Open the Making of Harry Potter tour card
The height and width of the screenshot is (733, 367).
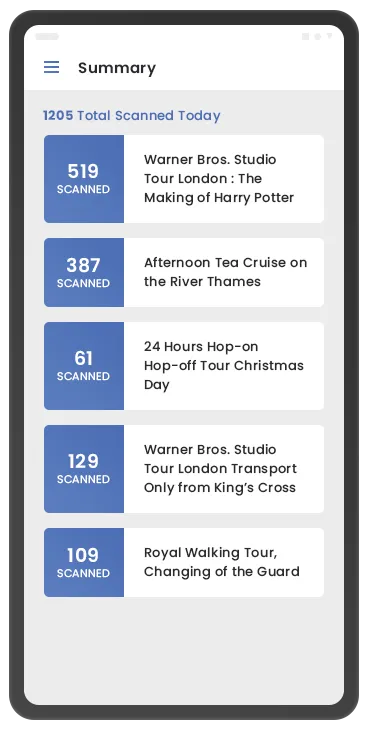coord(184,179)
